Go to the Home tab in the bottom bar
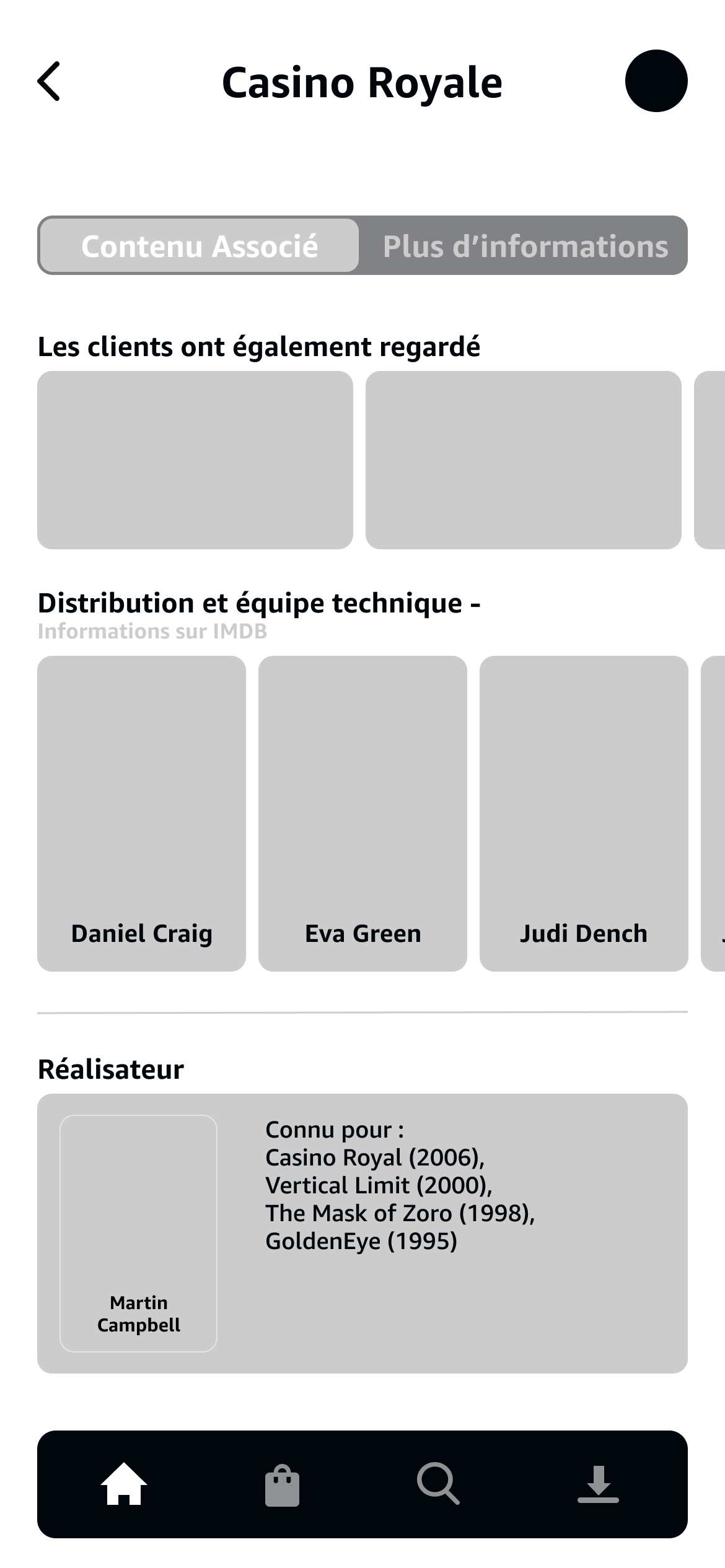 coord(124,1484)
